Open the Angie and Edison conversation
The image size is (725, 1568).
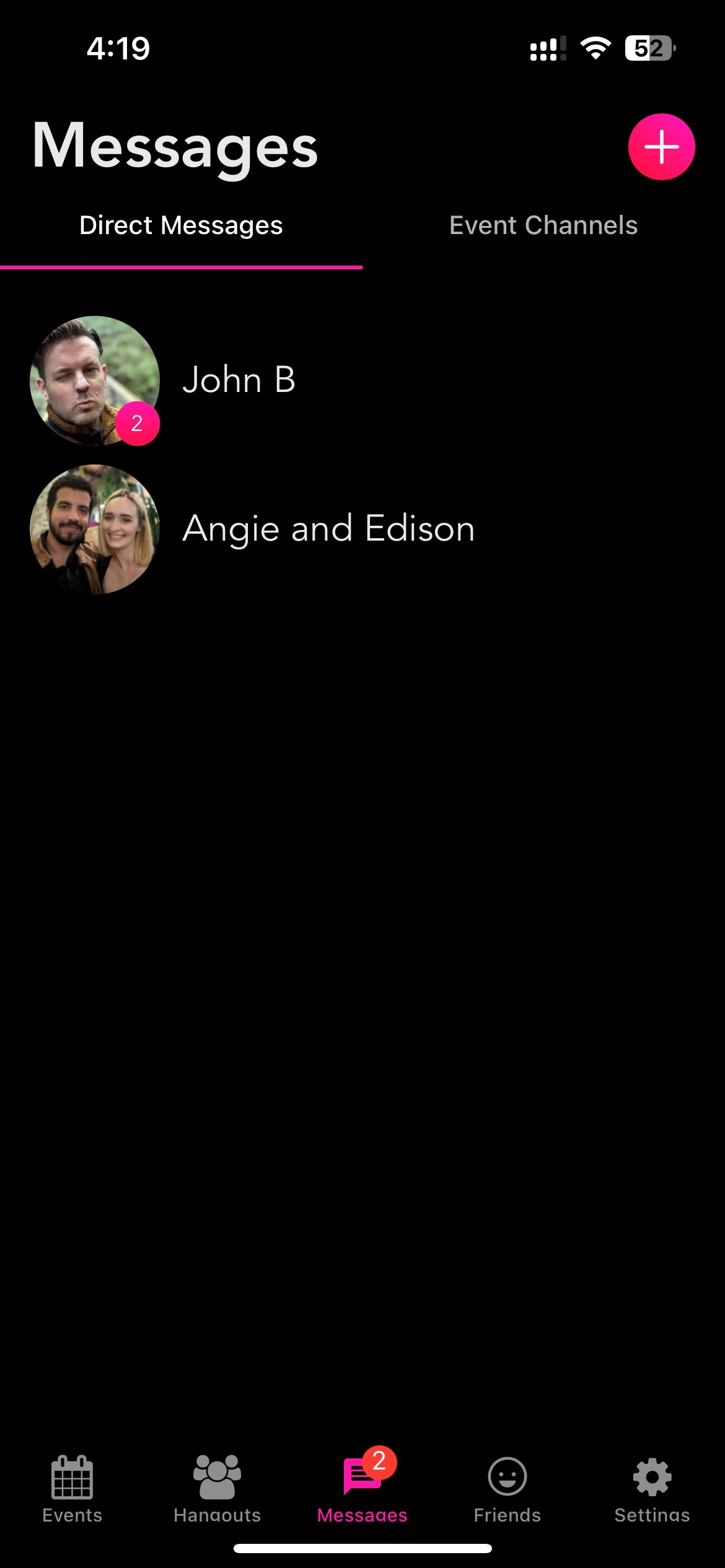pos(328,529)
